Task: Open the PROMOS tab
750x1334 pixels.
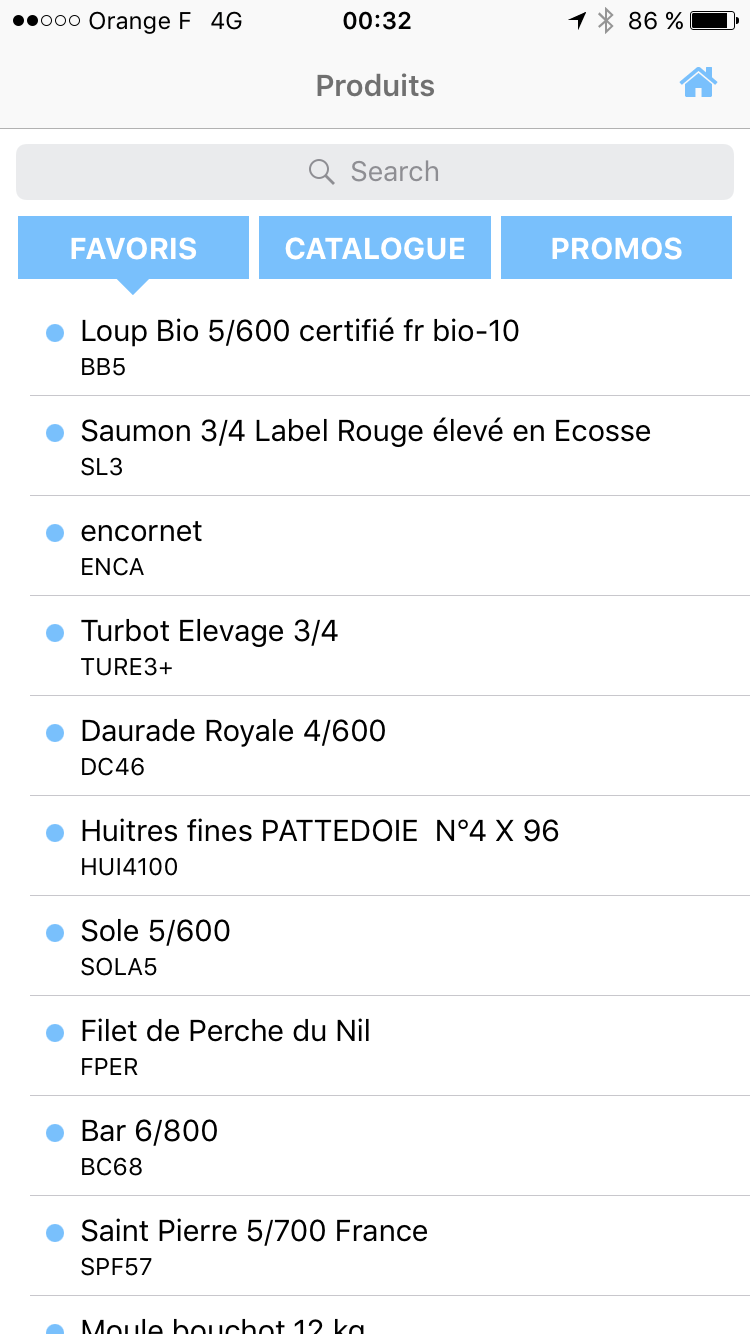Action: (x=616, y=248)
